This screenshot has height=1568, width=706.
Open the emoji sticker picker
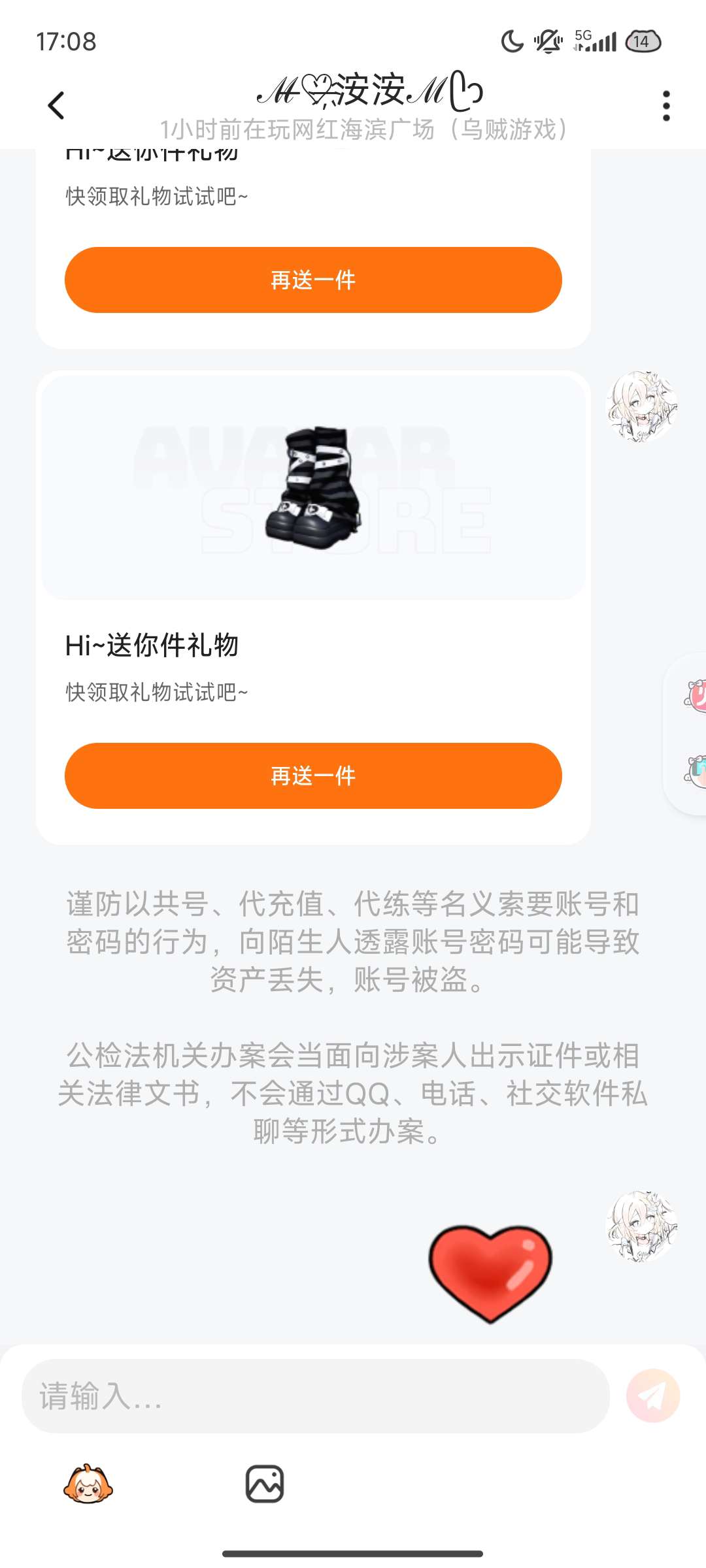[88, 1484]
